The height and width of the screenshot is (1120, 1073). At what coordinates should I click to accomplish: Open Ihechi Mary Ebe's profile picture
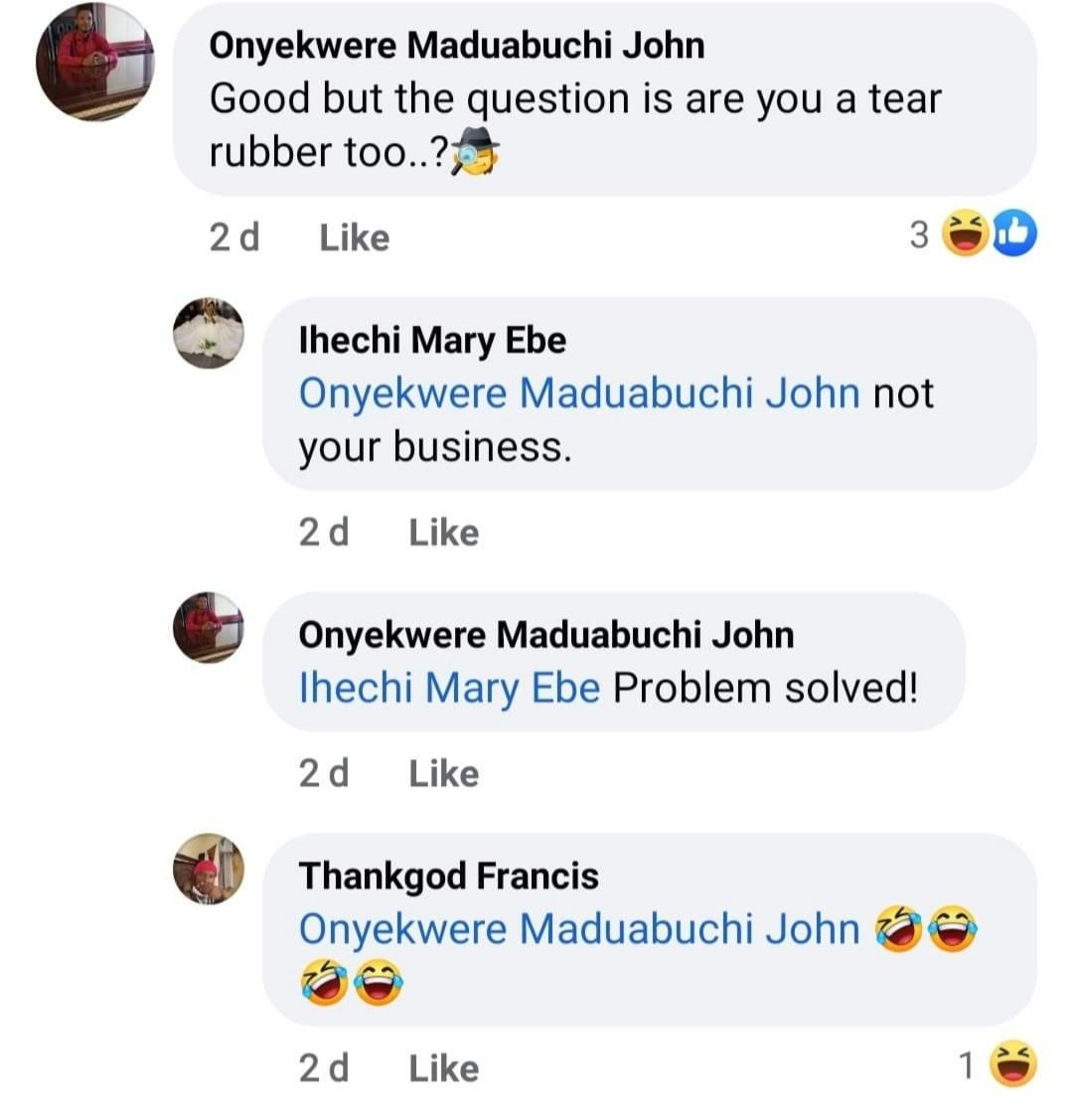pyautogui.click(x=209, y=333)
